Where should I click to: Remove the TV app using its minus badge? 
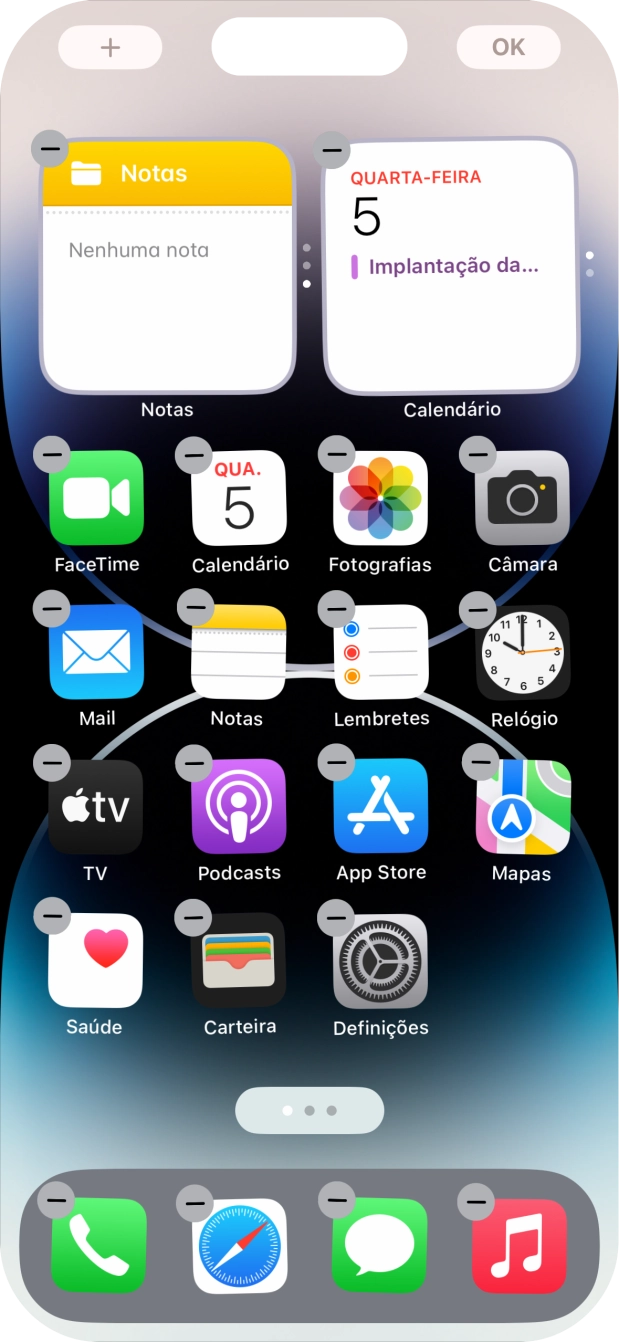pyautogui.click(x=51, y=764)
